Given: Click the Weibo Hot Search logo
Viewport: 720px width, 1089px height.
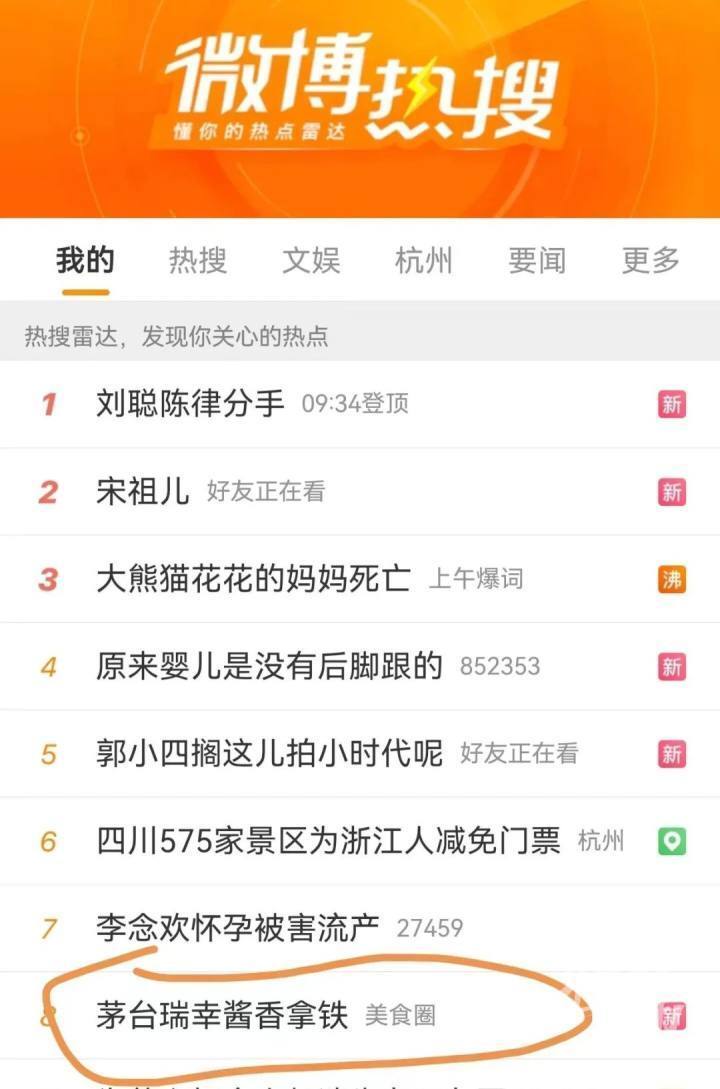Looking at the screenshot, I should tap(360, 85).
